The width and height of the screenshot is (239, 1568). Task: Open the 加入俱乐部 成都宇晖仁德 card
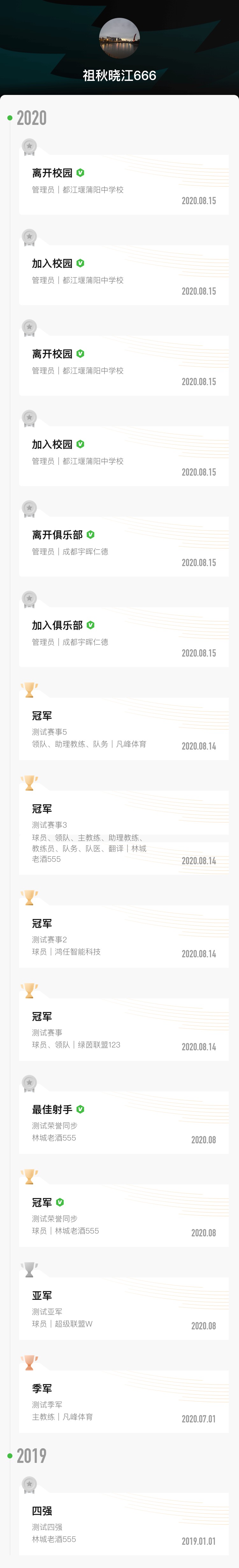(x=123, y=637)
